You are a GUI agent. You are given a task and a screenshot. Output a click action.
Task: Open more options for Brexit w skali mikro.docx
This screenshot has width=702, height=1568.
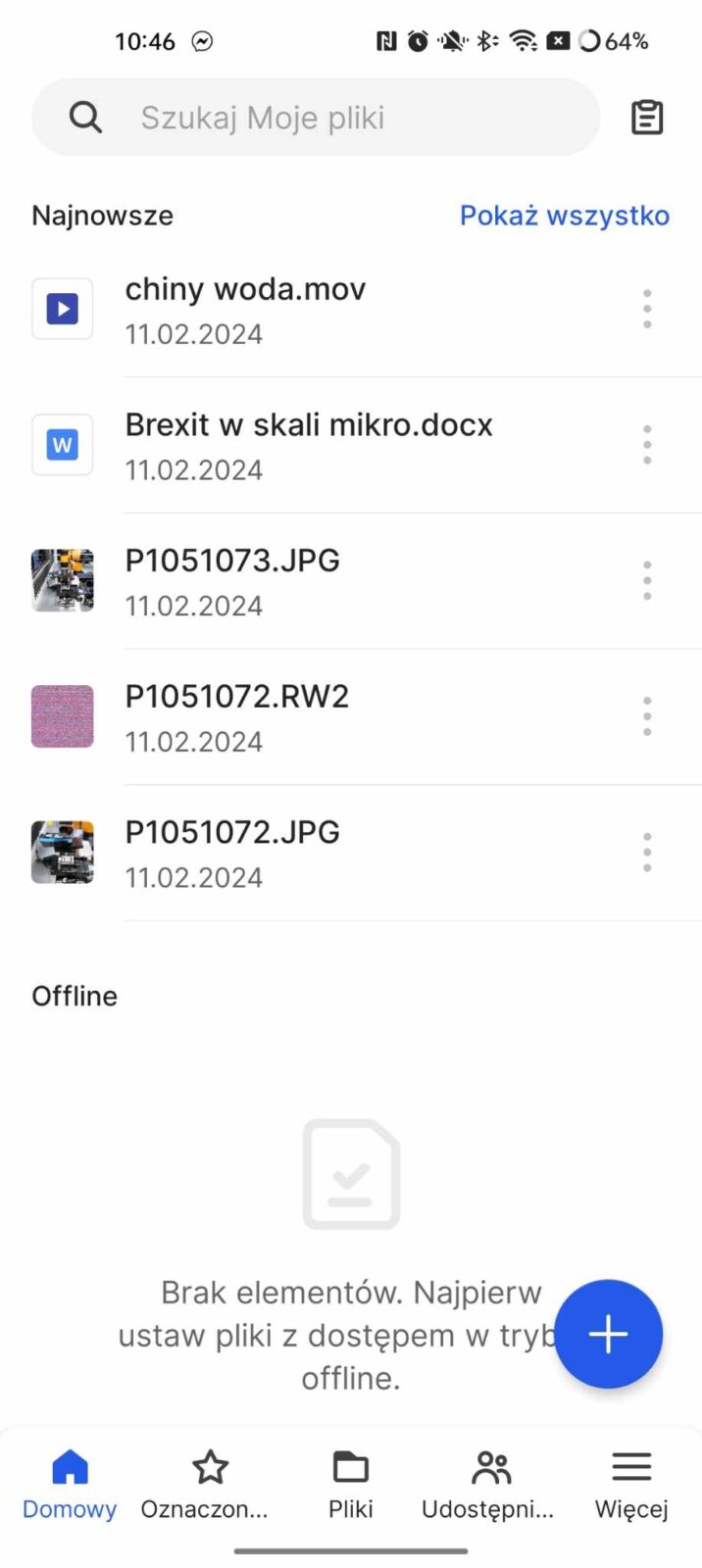pos(646,446)
